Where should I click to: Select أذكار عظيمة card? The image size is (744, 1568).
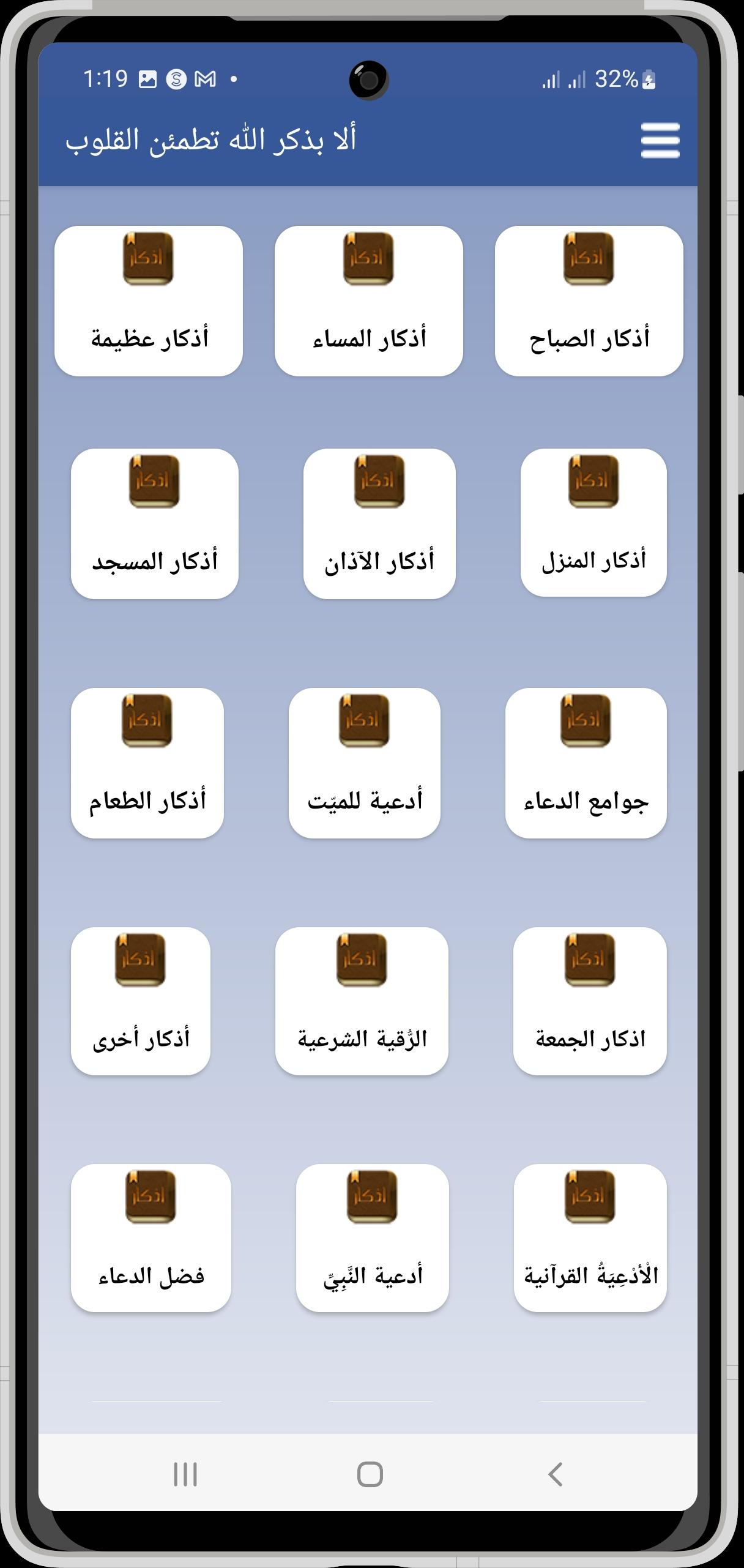point(148,301)
